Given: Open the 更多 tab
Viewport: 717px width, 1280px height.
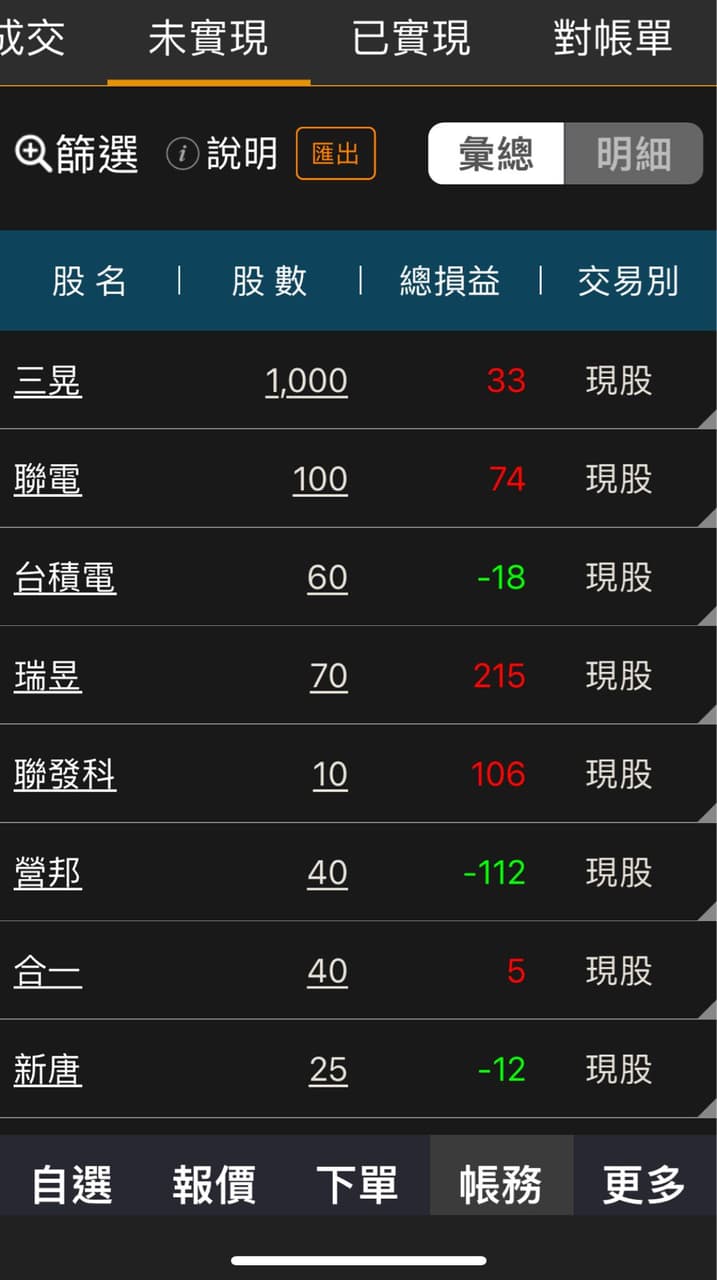Looking at the screenshot, I should pos(644,1185).
